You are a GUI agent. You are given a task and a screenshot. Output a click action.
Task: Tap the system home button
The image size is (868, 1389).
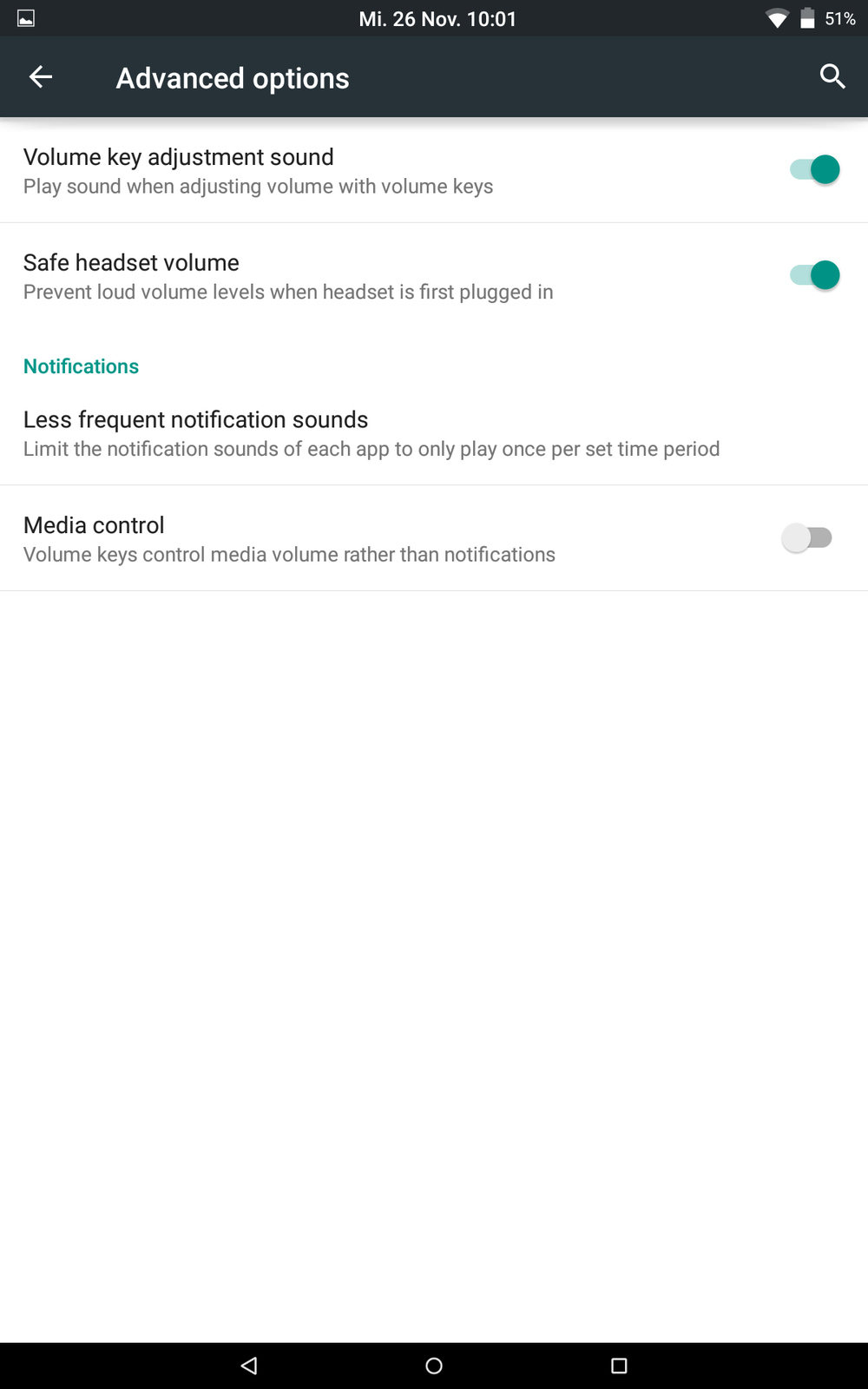click(434, 1366)
